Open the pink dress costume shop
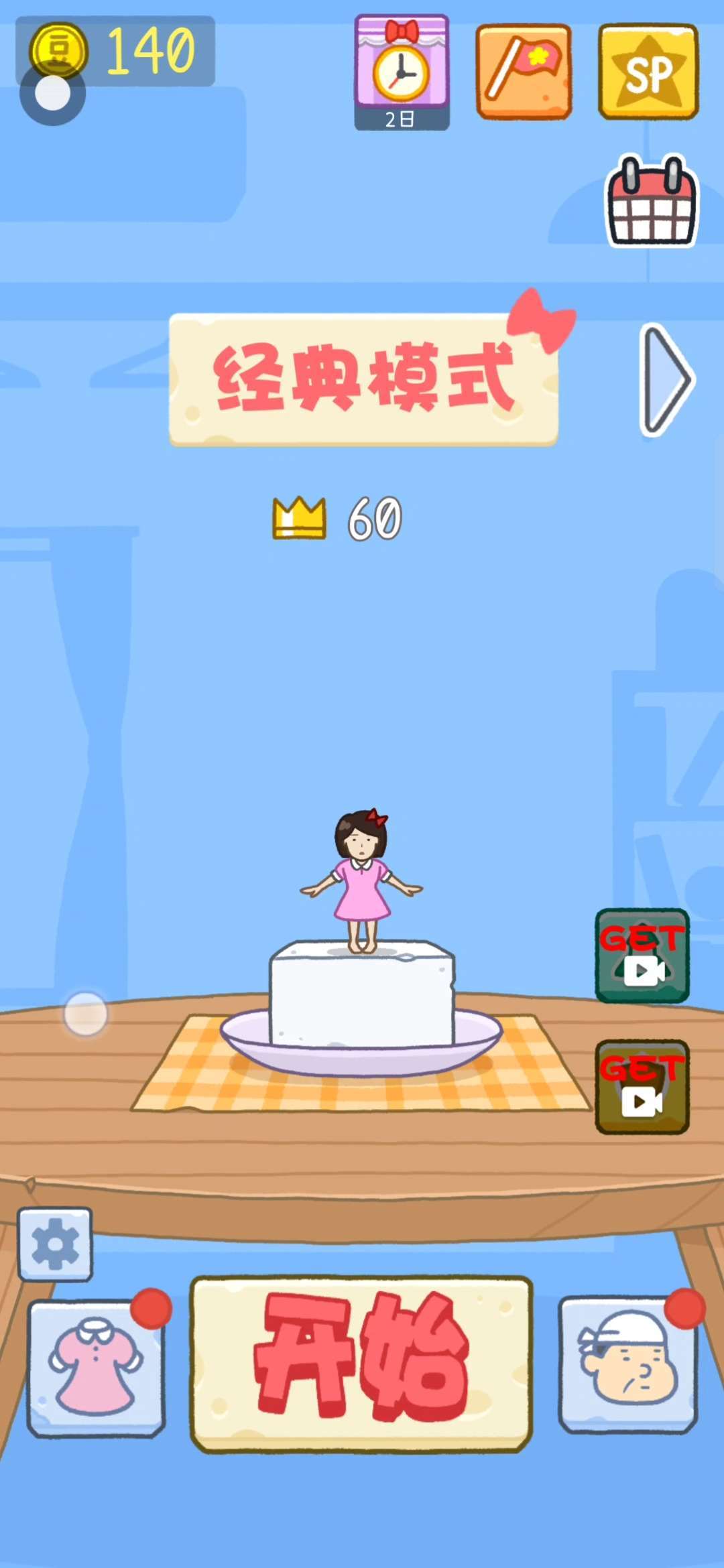 point(96,1368)
